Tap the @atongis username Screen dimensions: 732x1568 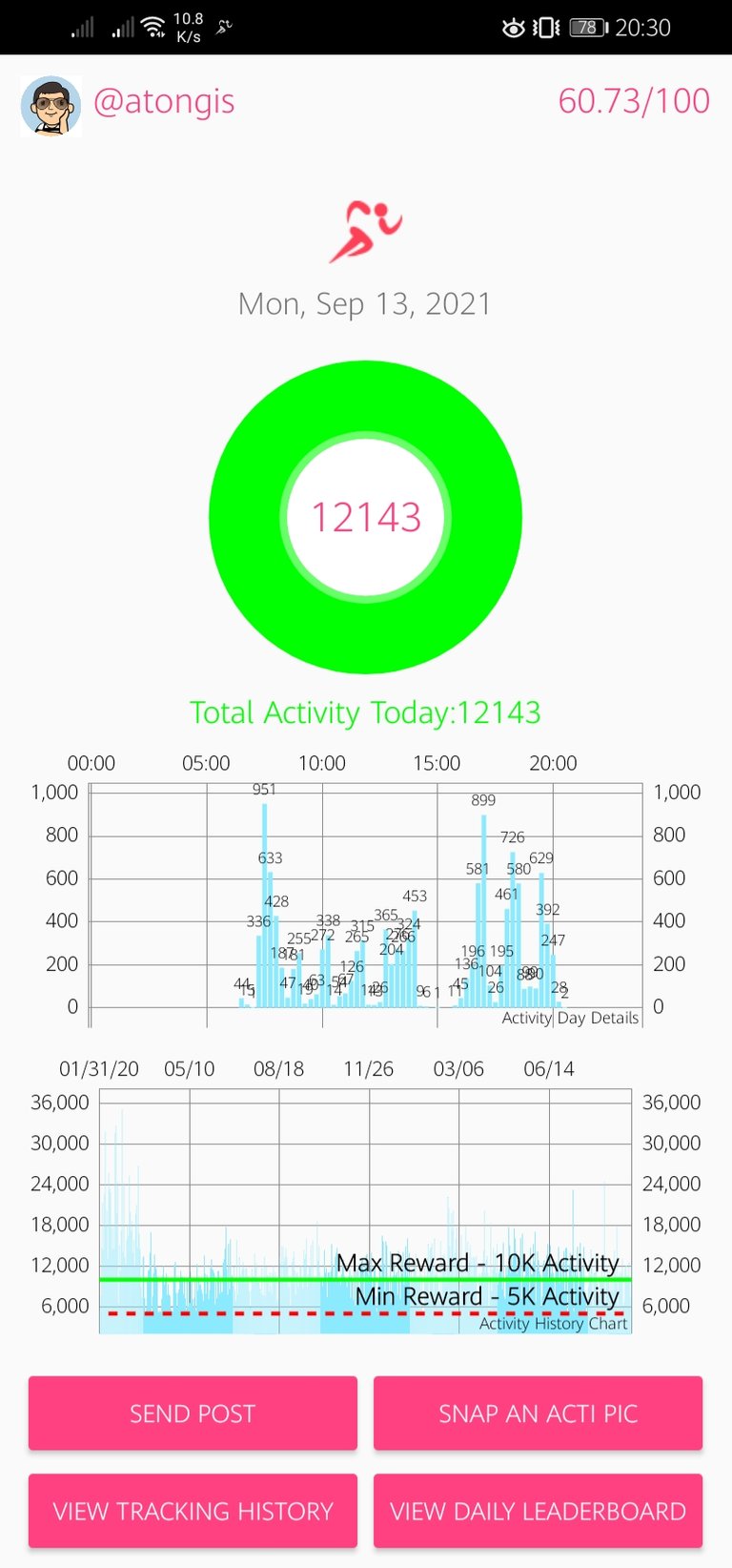pyautogui.click(x=164, y=101)
